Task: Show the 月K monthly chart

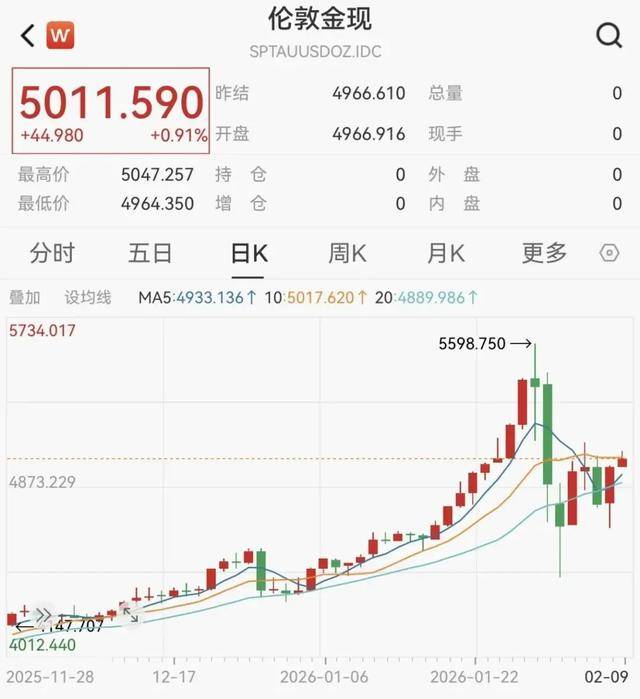Action: click(445, 253)
